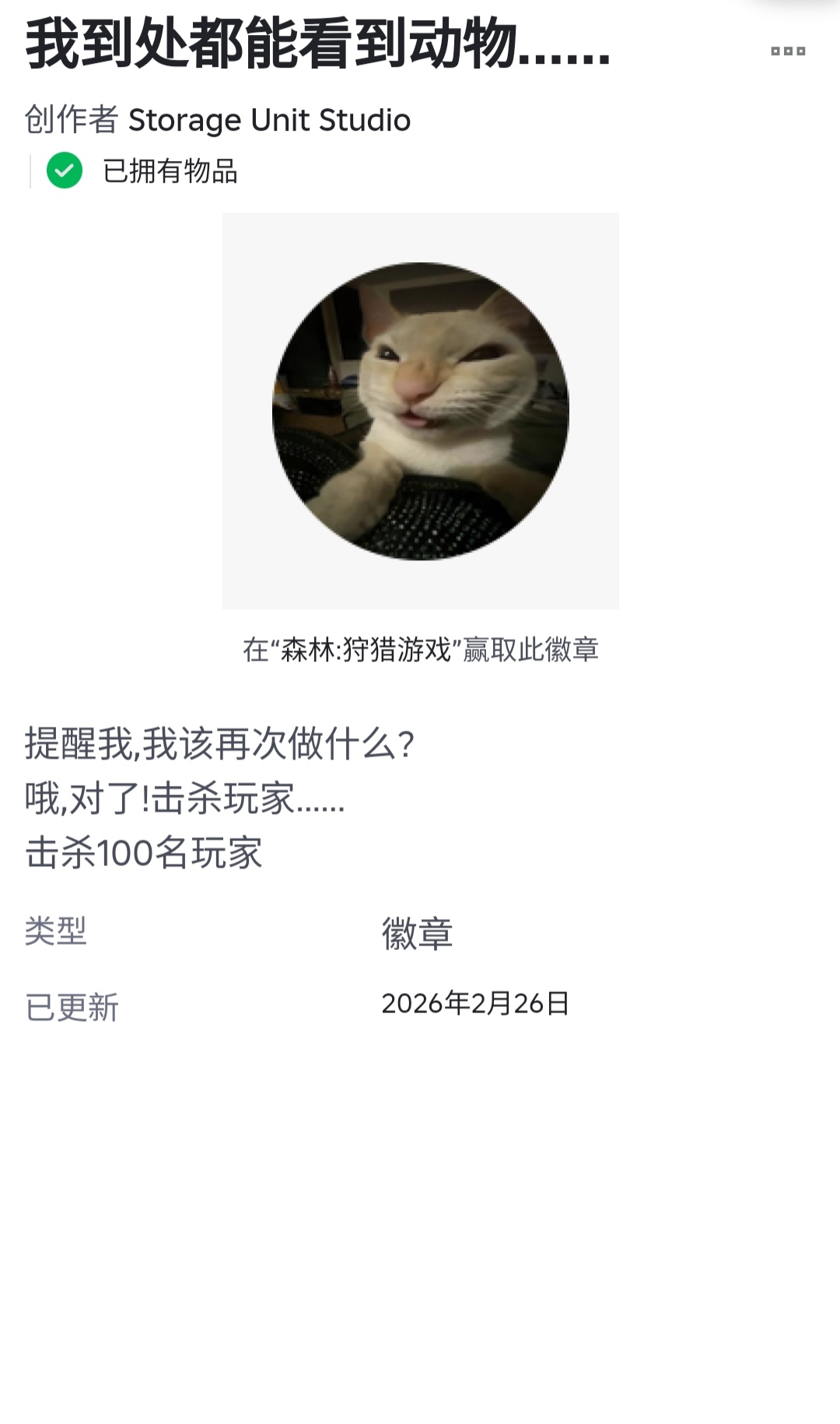Open the 森林:狩猎游戏 game link

(366, 649)
